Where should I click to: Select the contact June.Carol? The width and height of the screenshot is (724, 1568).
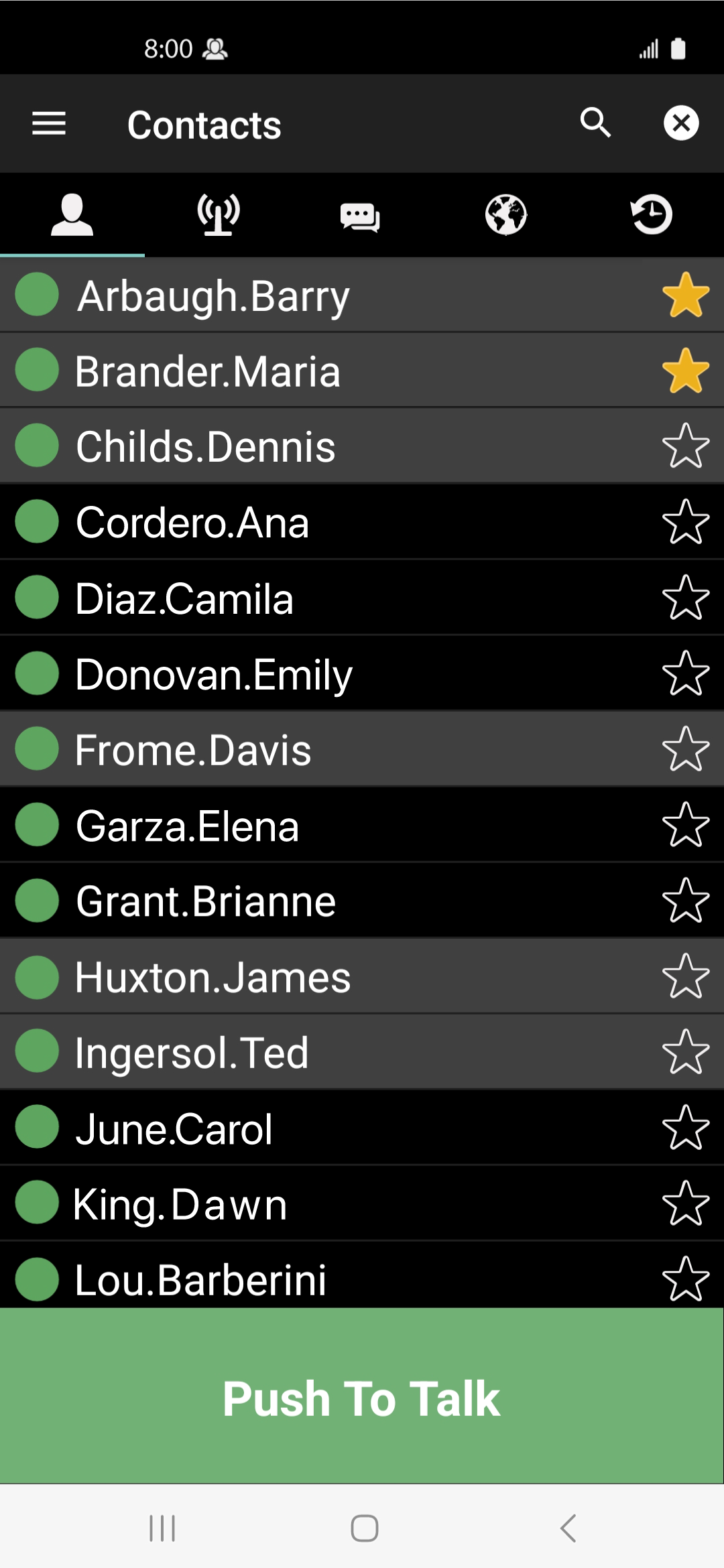coord(268,1127)
